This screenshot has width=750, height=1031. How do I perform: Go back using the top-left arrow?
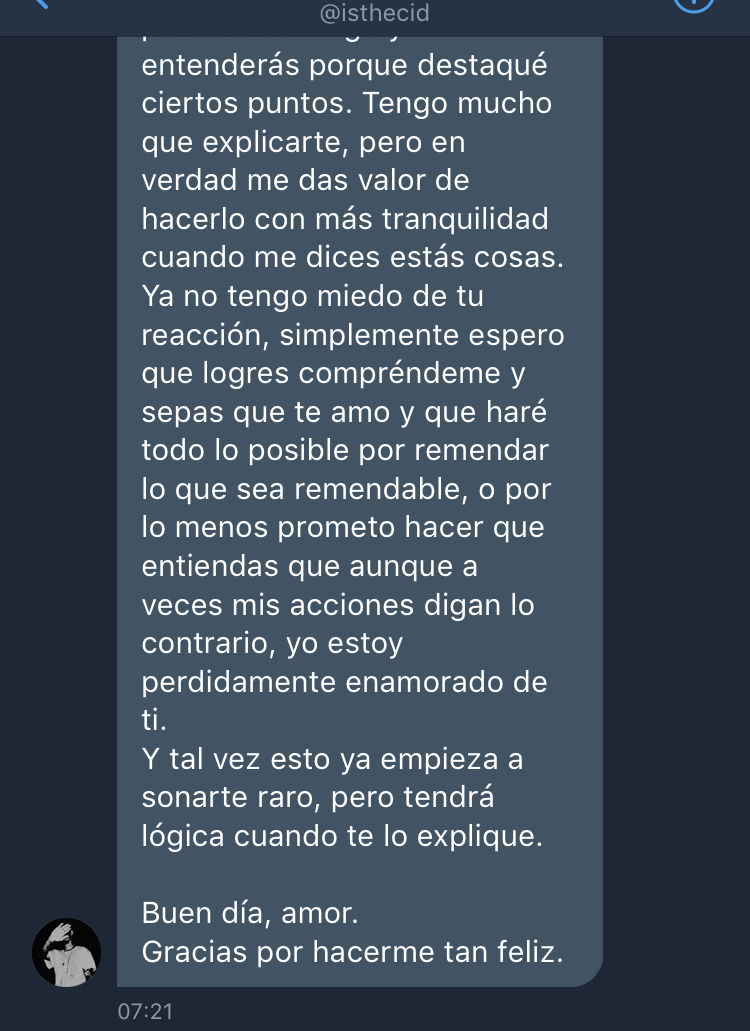point(38,5)
